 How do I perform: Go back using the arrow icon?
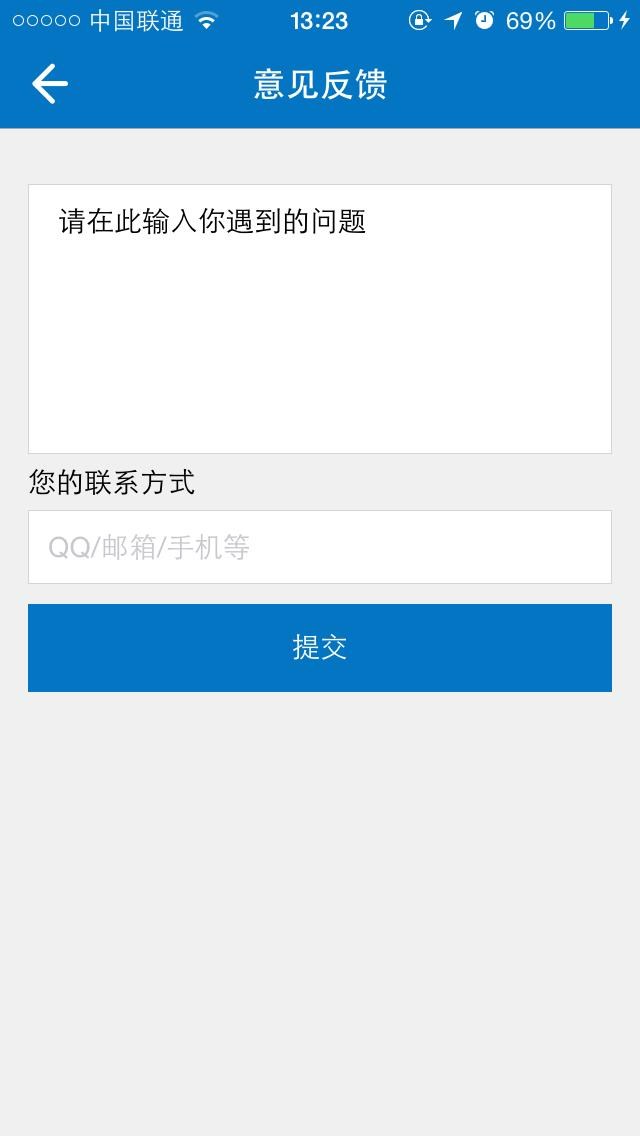tap(49, 84)
